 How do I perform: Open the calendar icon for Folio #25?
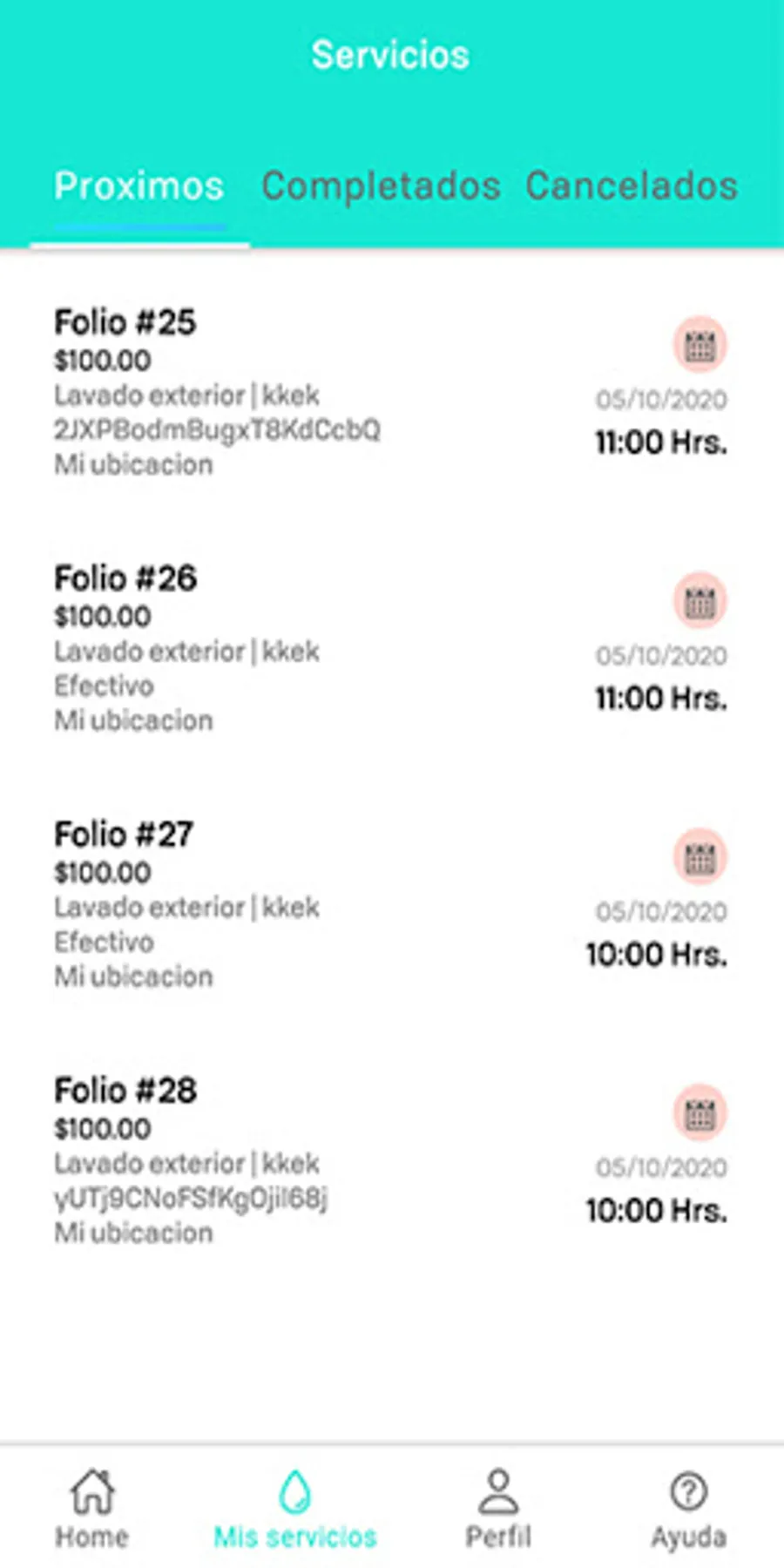coord(698,346)
